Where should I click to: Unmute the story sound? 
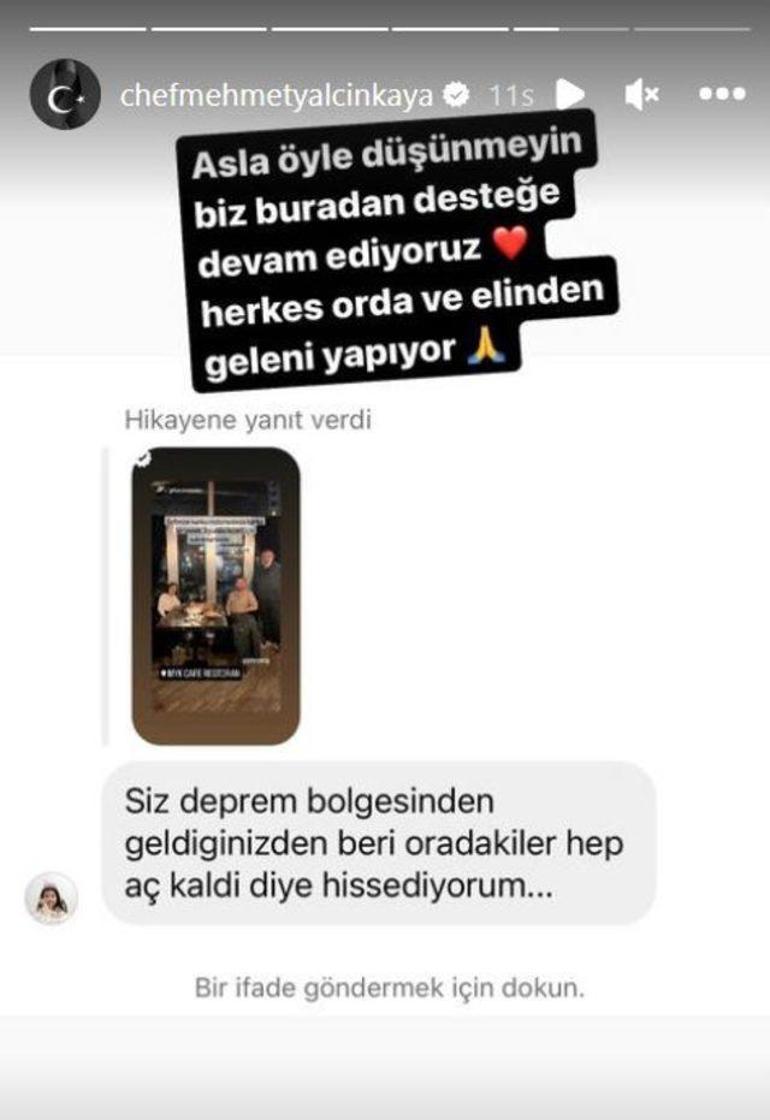[641, 95]
